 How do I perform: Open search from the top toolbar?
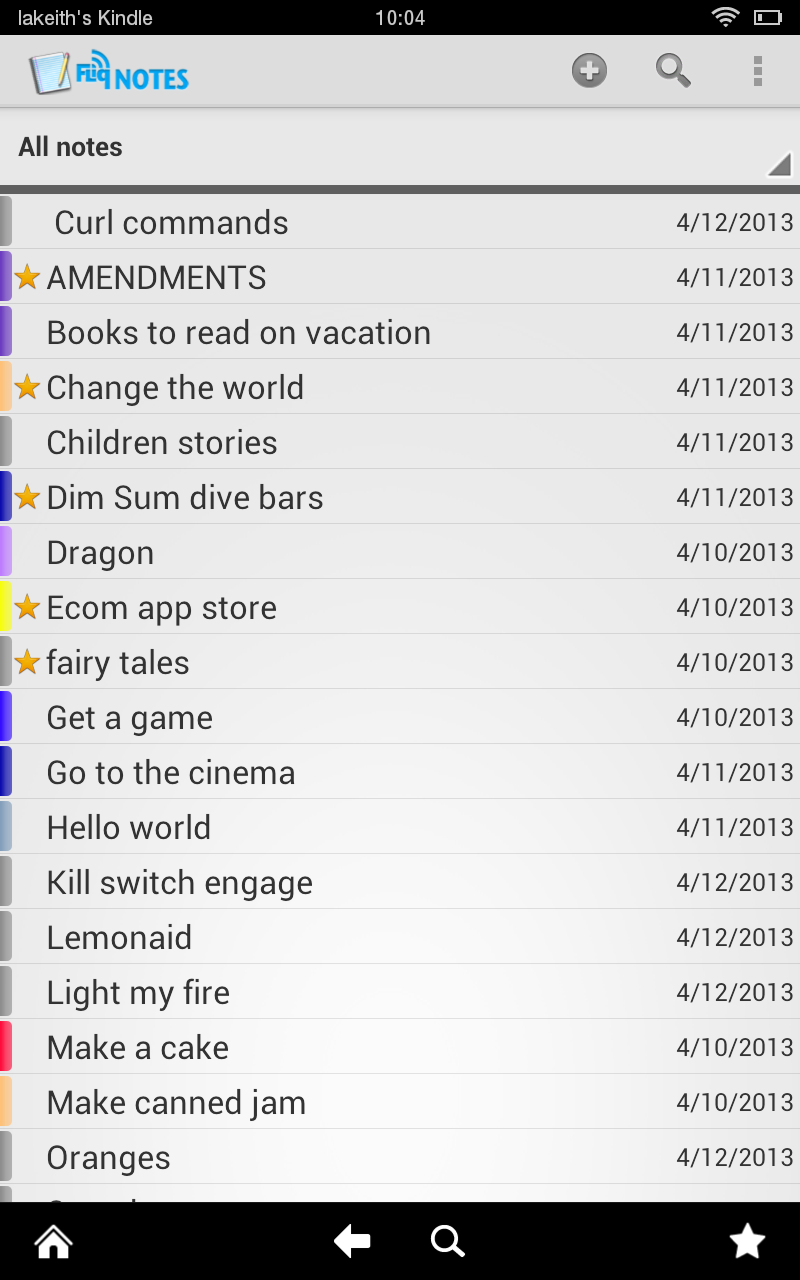(673, 70)
